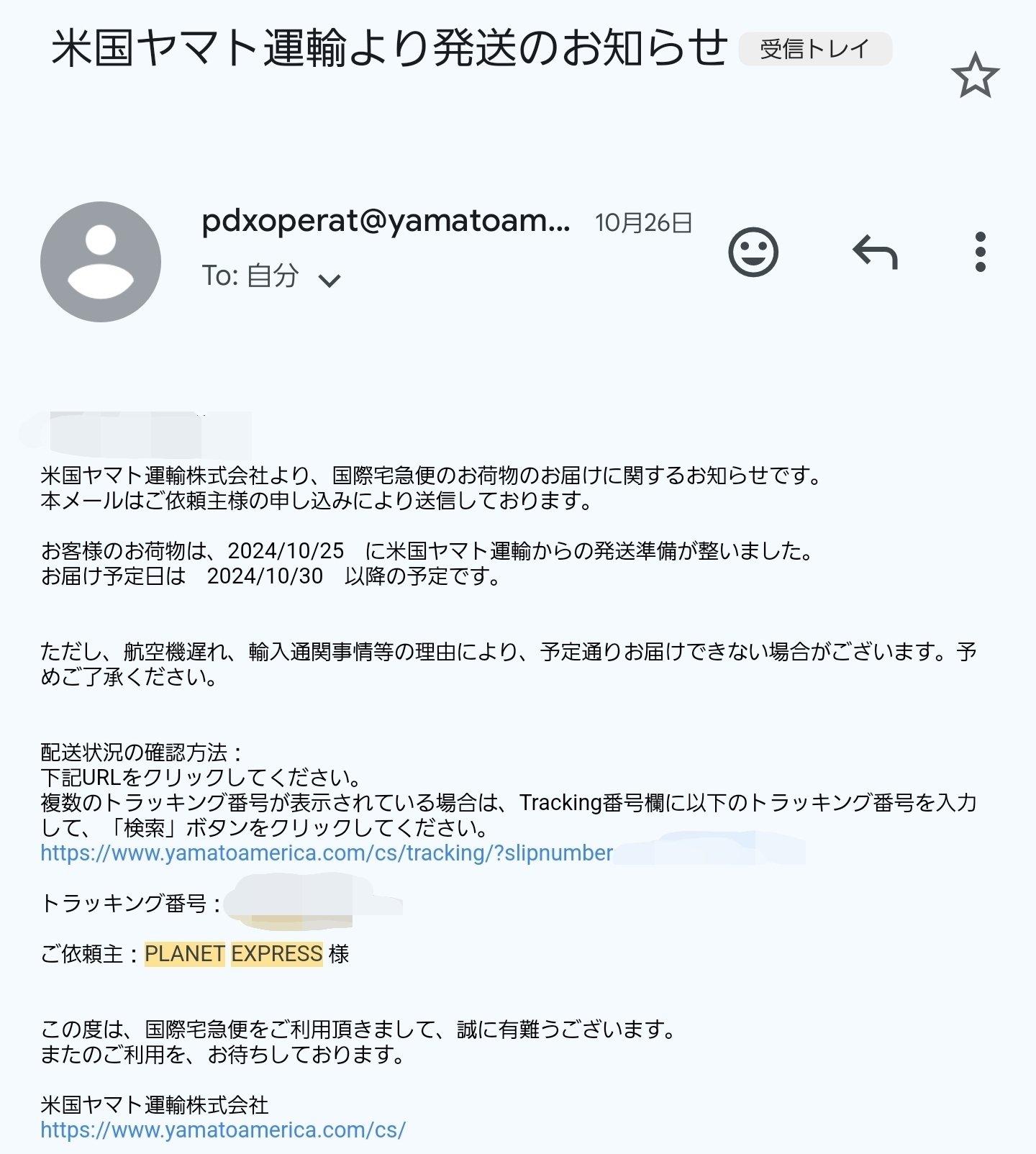Collapse the recipient info dropdown
1036x1154 pixels.
pos(330,280)
